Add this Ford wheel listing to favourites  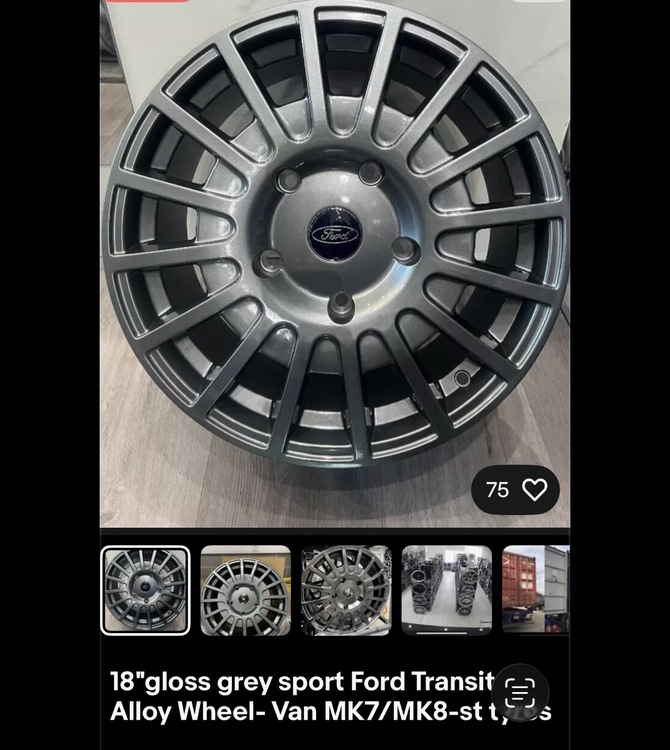[x=535, y=490]
